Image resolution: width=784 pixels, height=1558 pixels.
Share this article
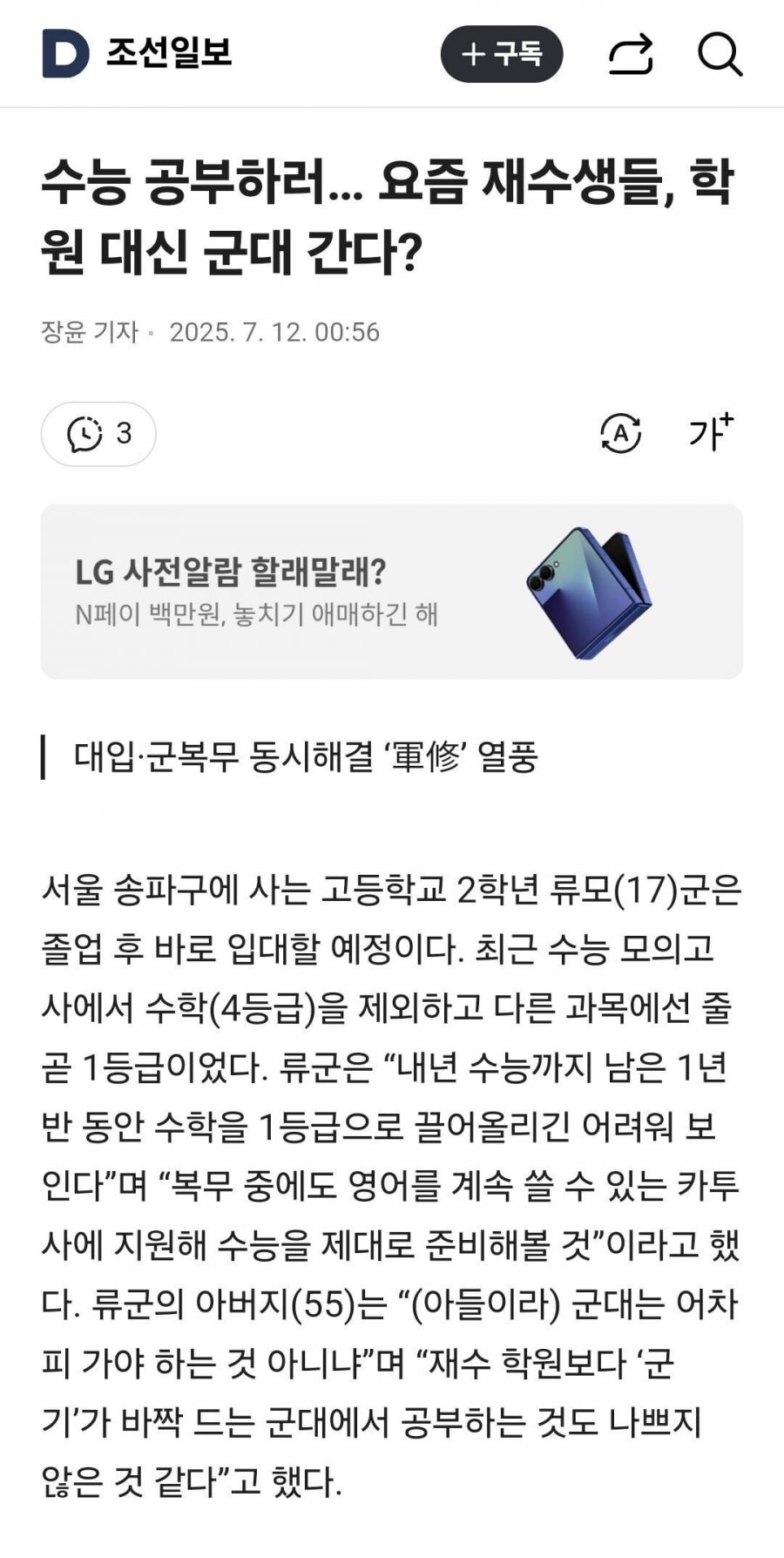(x=630, y=54)
